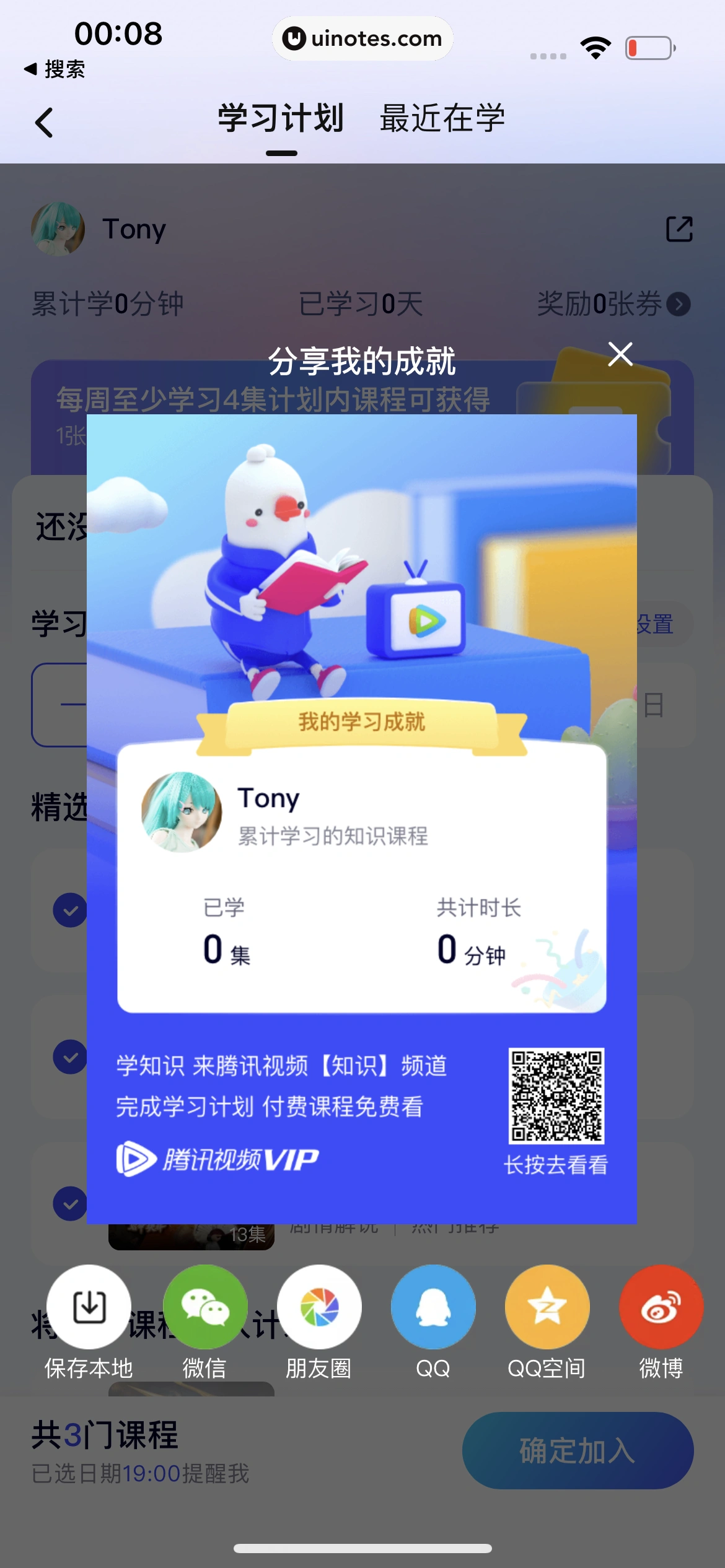Select the 学习计划 tab
Image resolution: width=725 pixels, height=1568 pixels.
[282, 118]
